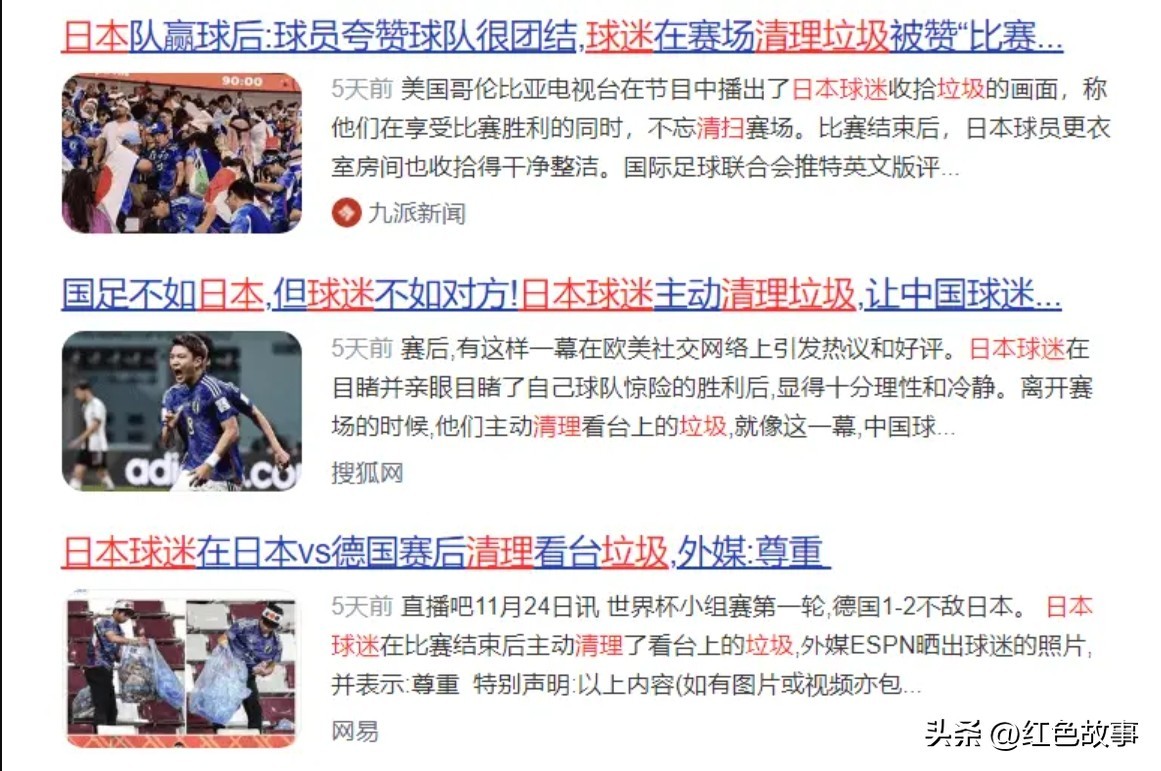Open the headline starting with 国足不如日本
Viewport: 1161px width, 771px height.
560,294
